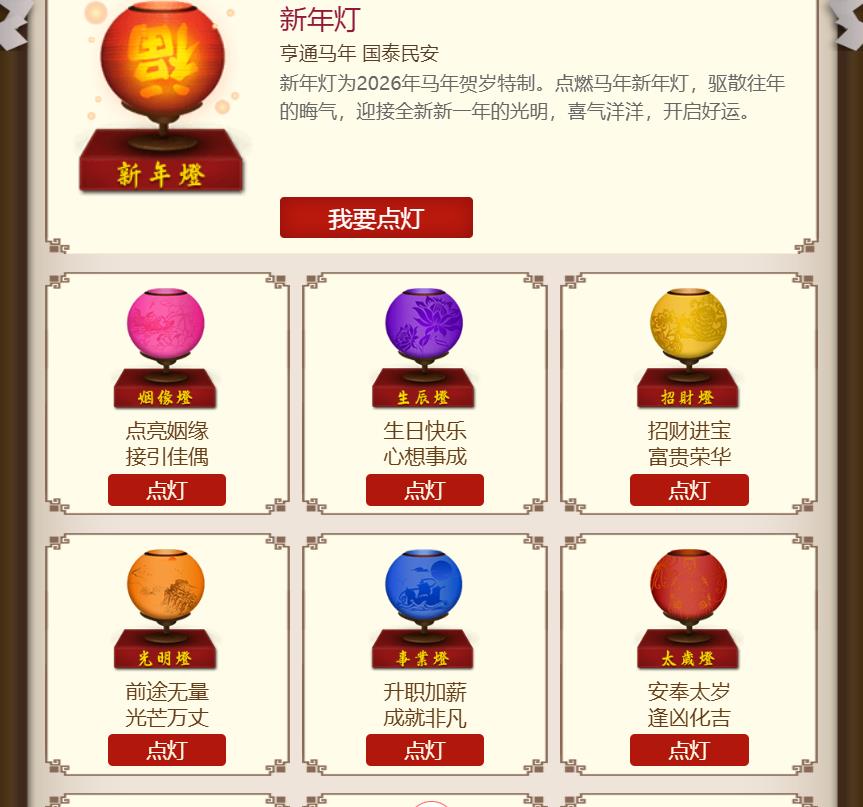Open the 新年灯 lantern image
Screen dimensions: 863x807
[x=161, y=95]
